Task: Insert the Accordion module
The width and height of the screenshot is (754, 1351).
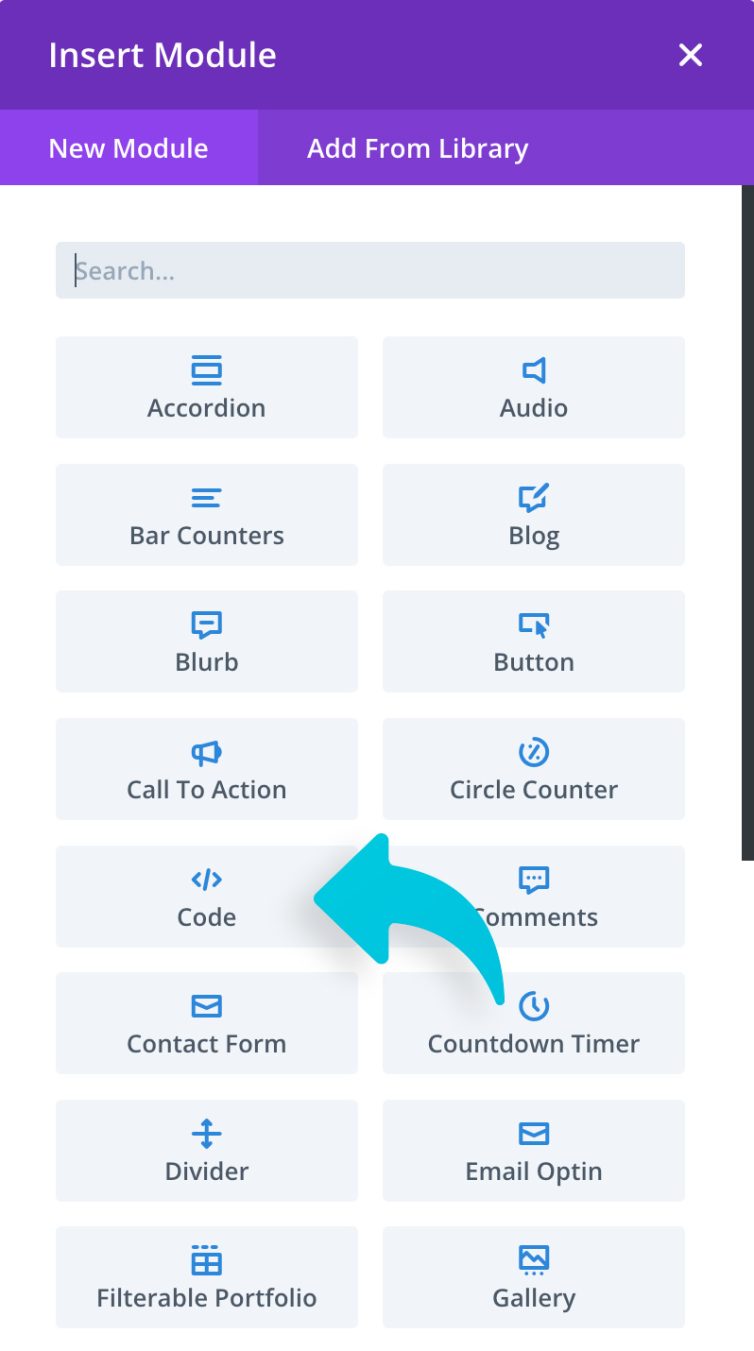Action: click(206, 388)
